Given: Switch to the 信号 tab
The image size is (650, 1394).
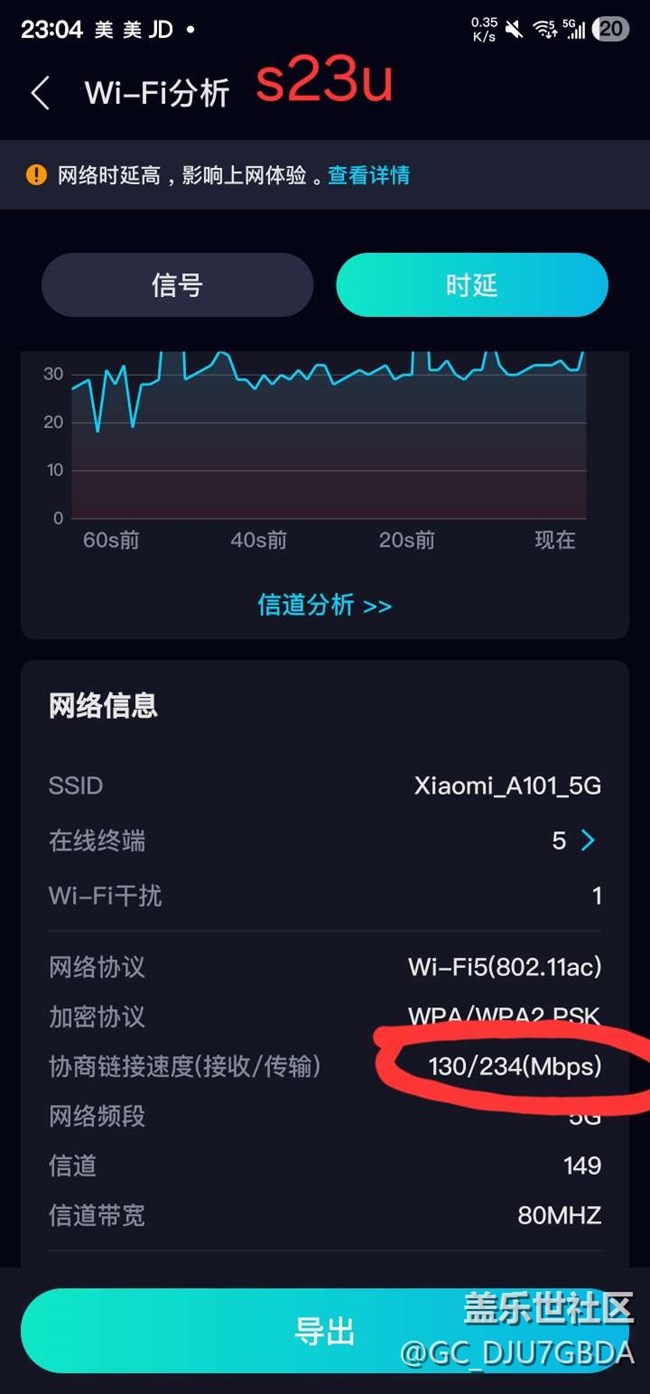Looking at the screenshot, I should [177, 285].
